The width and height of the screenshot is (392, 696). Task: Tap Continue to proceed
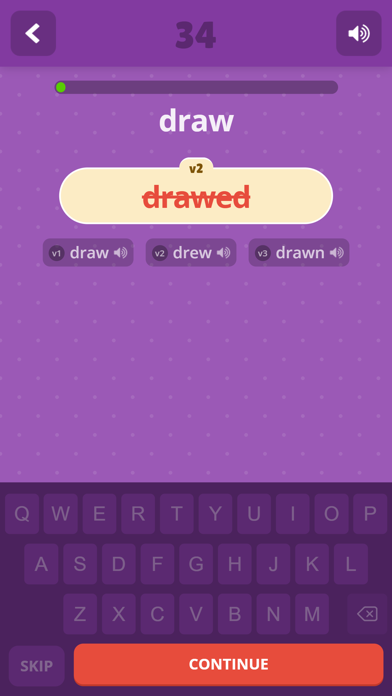pos(229,664)
